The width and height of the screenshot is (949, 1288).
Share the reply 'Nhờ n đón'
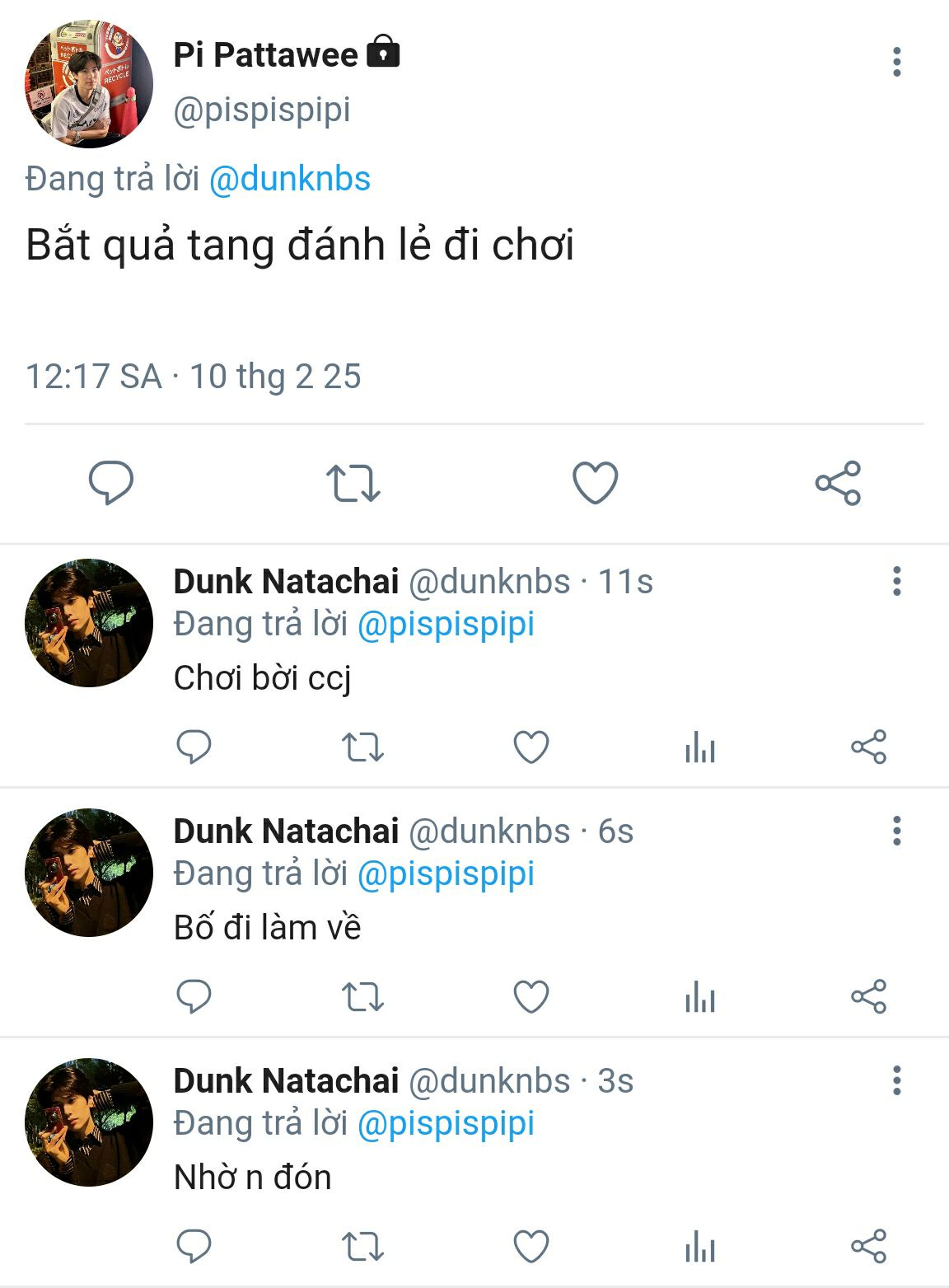(868, 1247)
